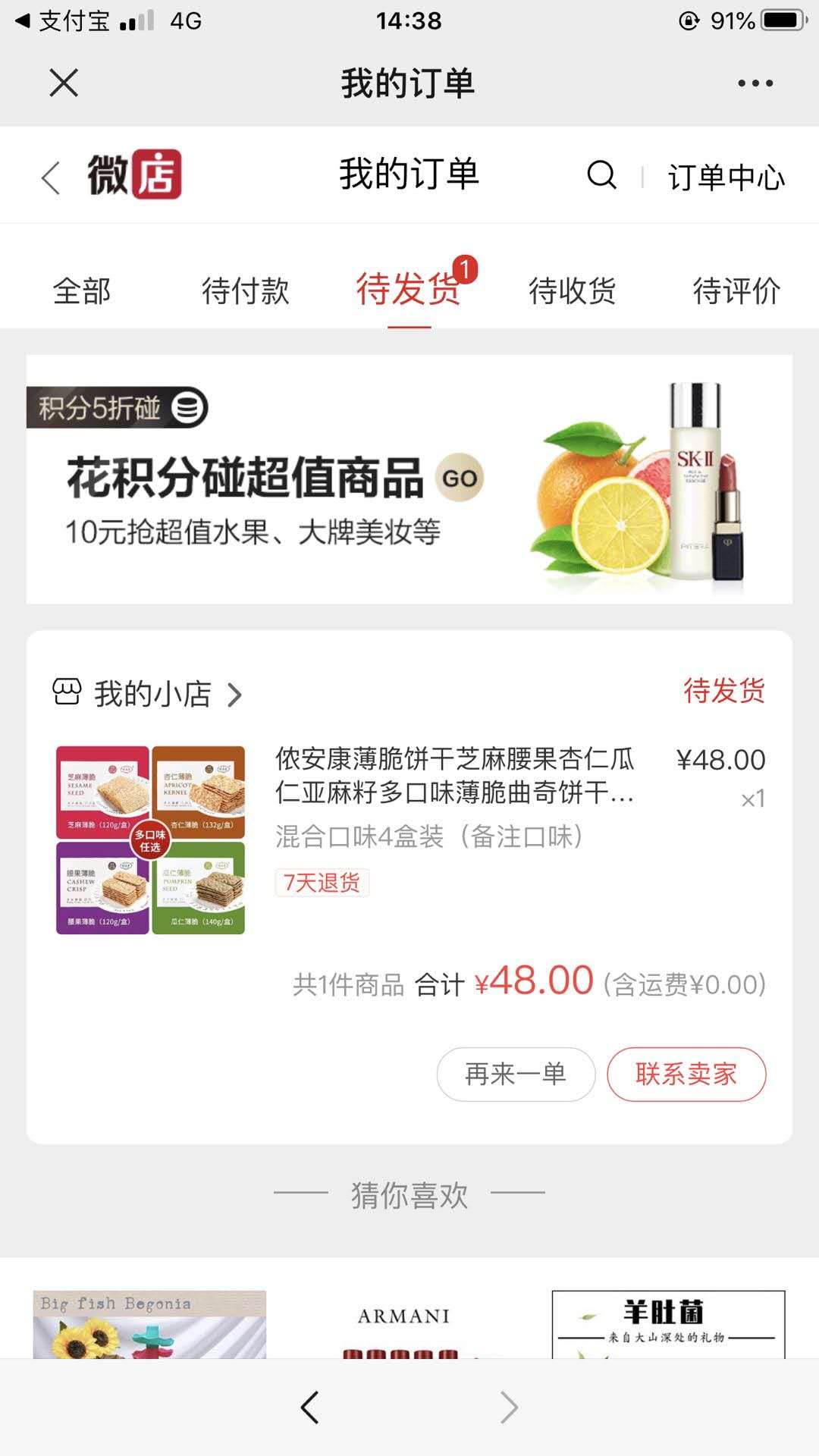Switch to the 全部 orders tab
This screenshot has width=819, height=1456.
coord(82,291)
